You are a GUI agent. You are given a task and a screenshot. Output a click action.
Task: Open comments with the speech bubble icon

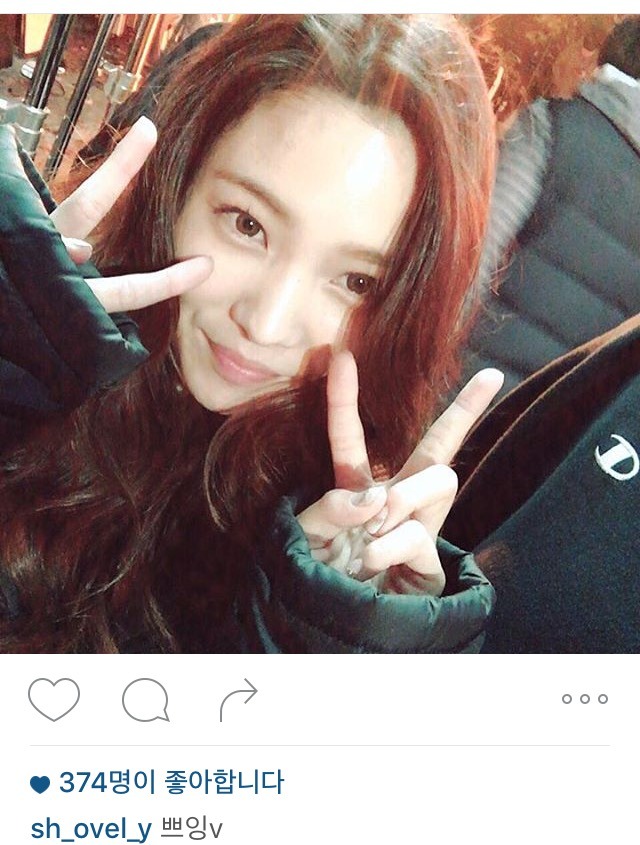click(x=145, y=700)
